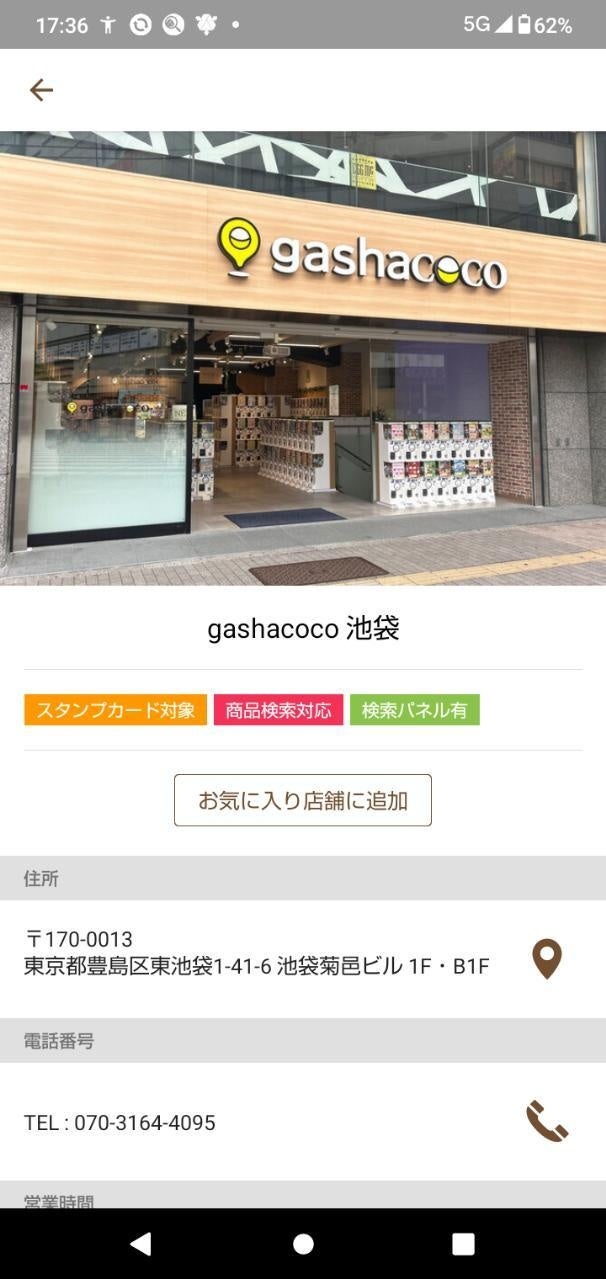The height and width of the screenshot is (1279, 606).
Task: Go back using the top-left arrow
Action: point(41,90)
